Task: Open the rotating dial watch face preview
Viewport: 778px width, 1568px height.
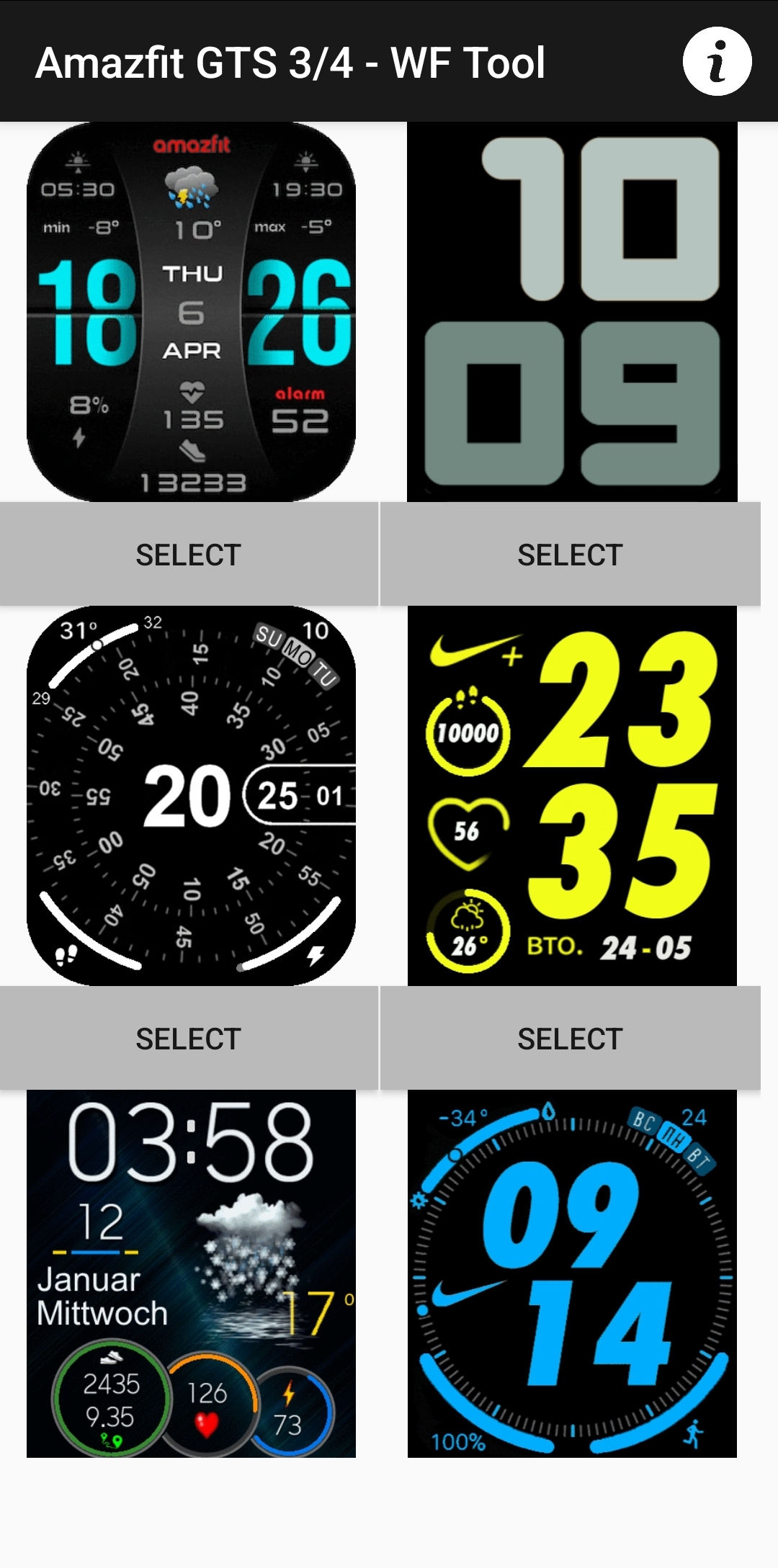Action: pos(191,796)
